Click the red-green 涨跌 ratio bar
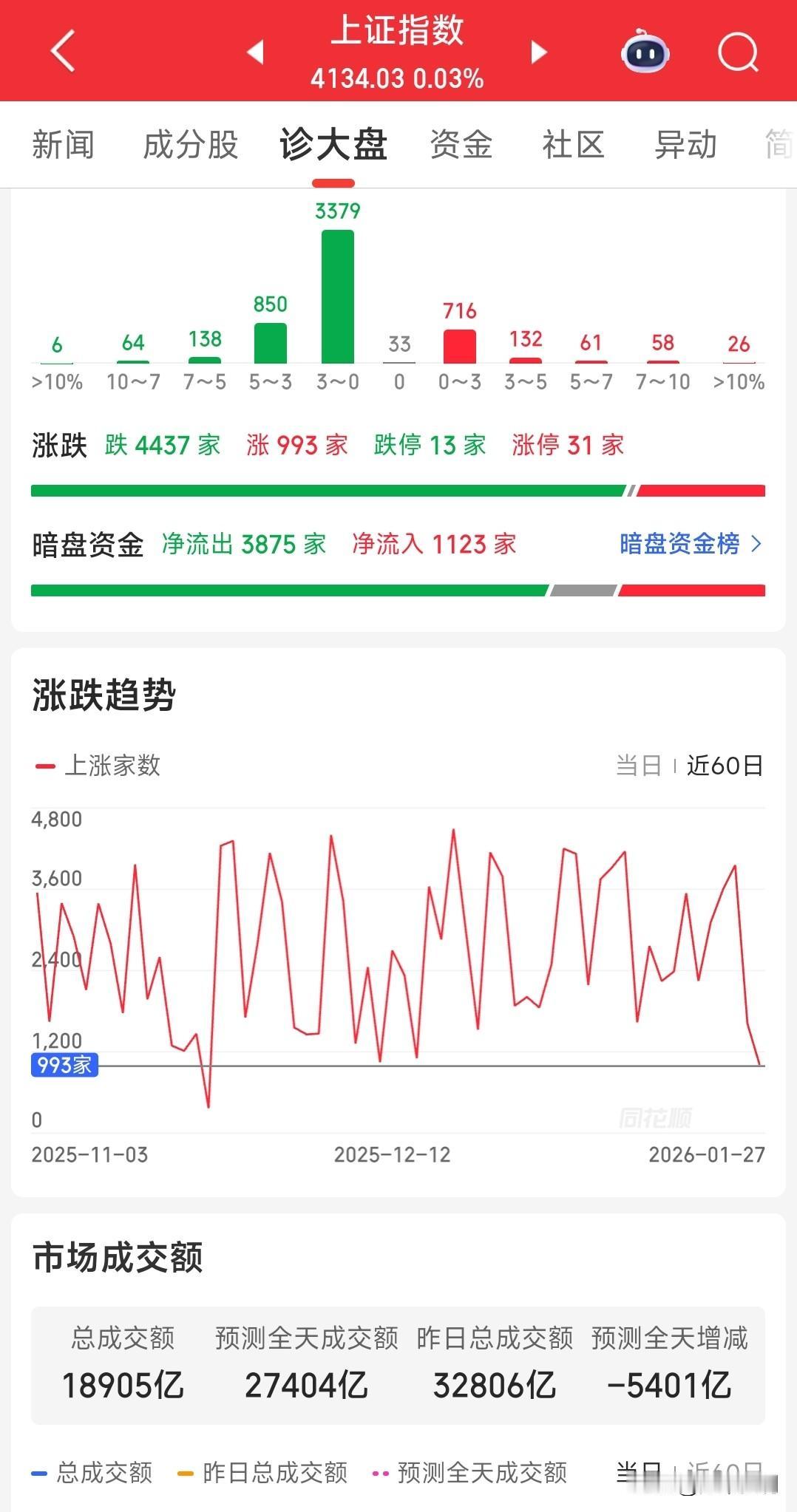Screen dimensions: 797x1512 pos(399,488)
